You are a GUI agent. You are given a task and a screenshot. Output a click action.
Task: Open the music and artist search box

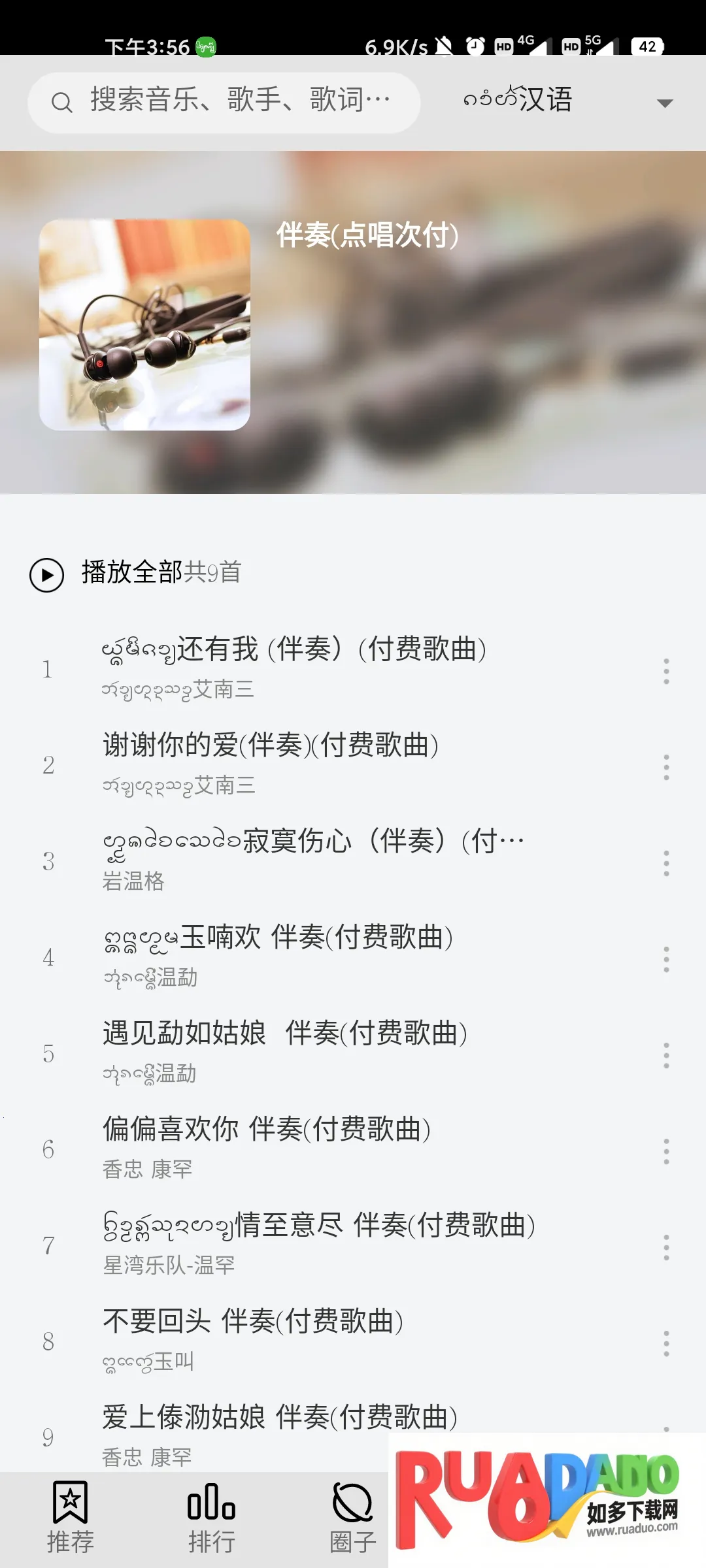(x=224, y=103)
